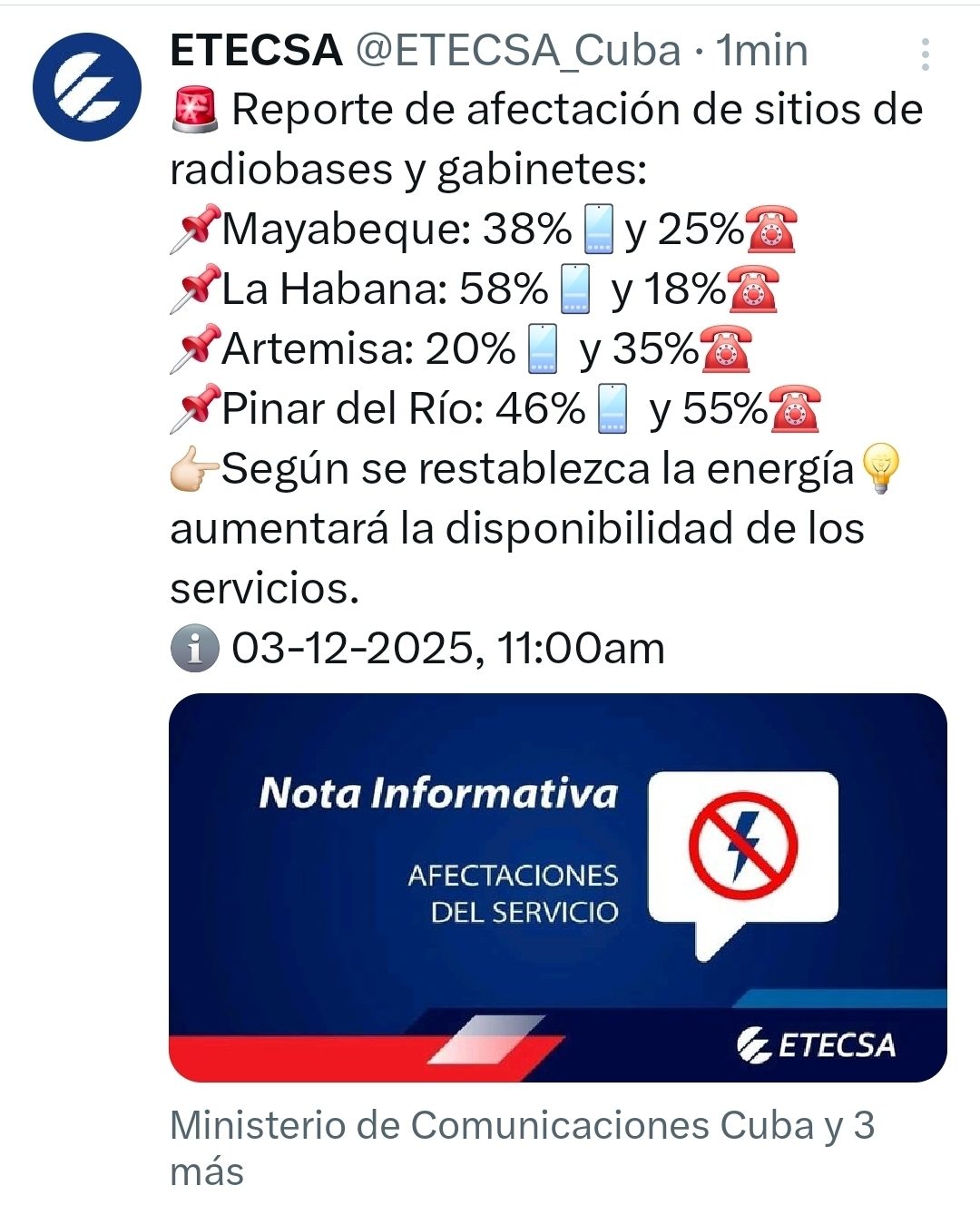
Task: View tagged accounts Ministerio de Comunicaciones Cuba
Action: pos(522,1147)
